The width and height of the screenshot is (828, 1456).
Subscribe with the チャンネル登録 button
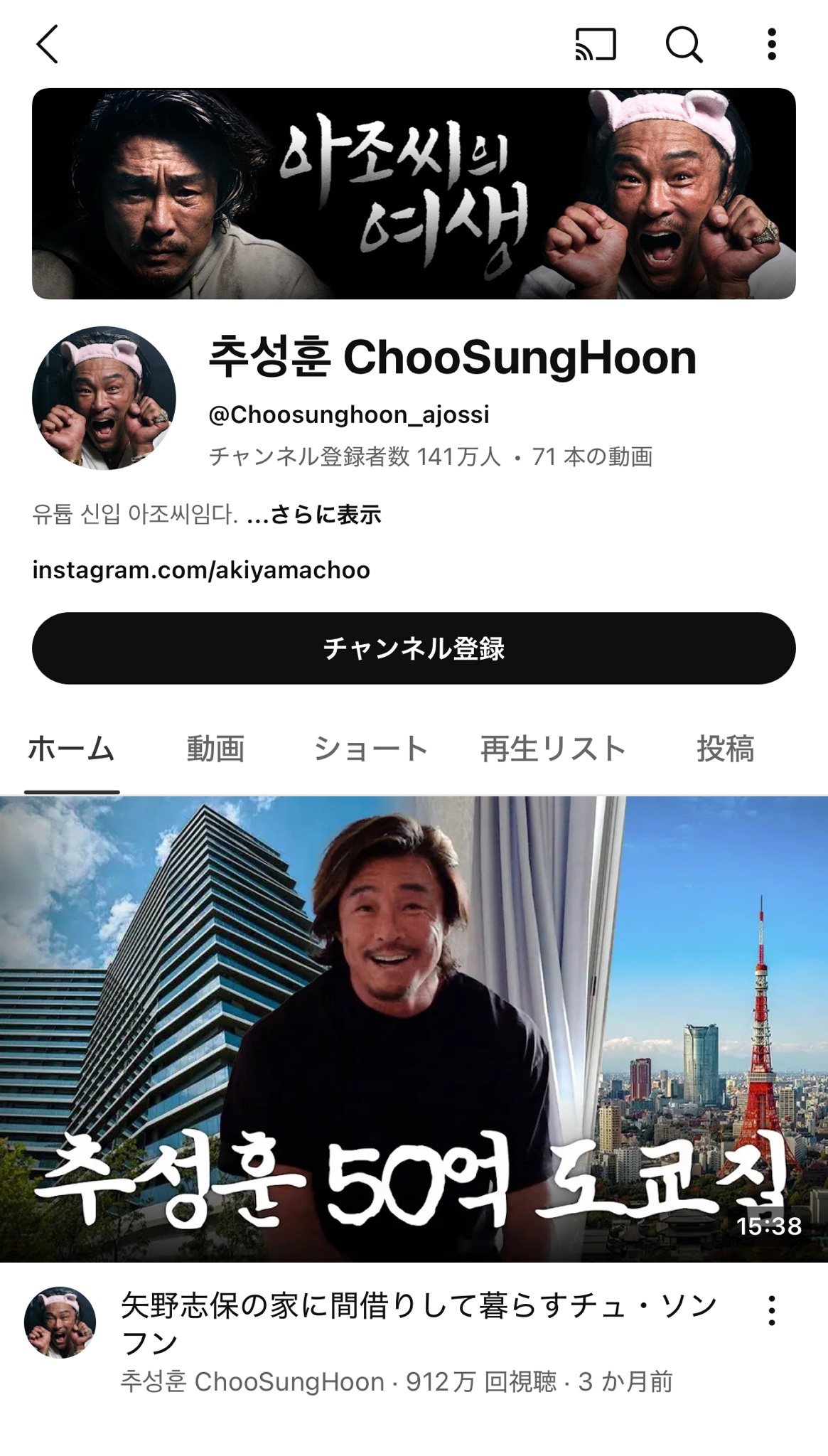[x=414, y=648]
